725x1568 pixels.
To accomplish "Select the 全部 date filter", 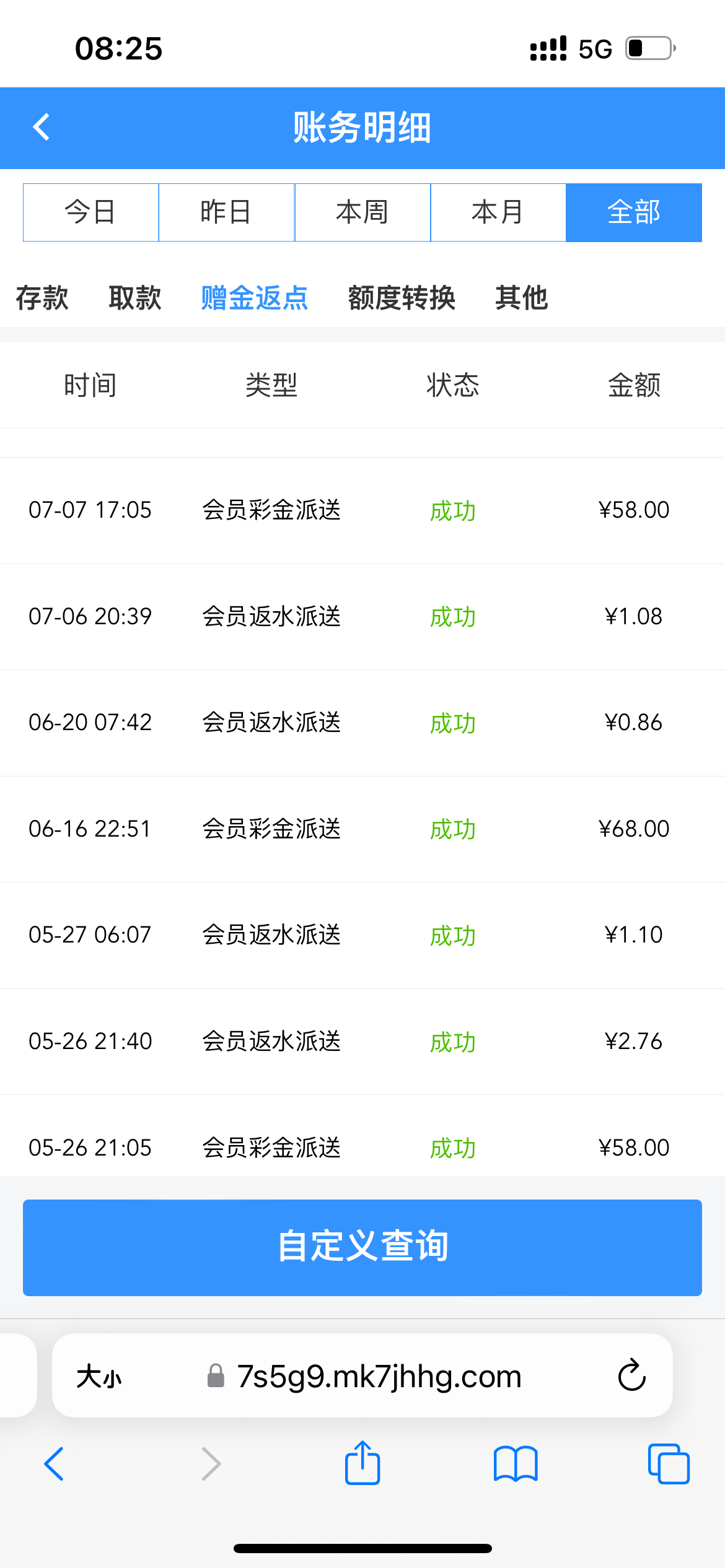I will pyautogui.click(x=634, y=212).
